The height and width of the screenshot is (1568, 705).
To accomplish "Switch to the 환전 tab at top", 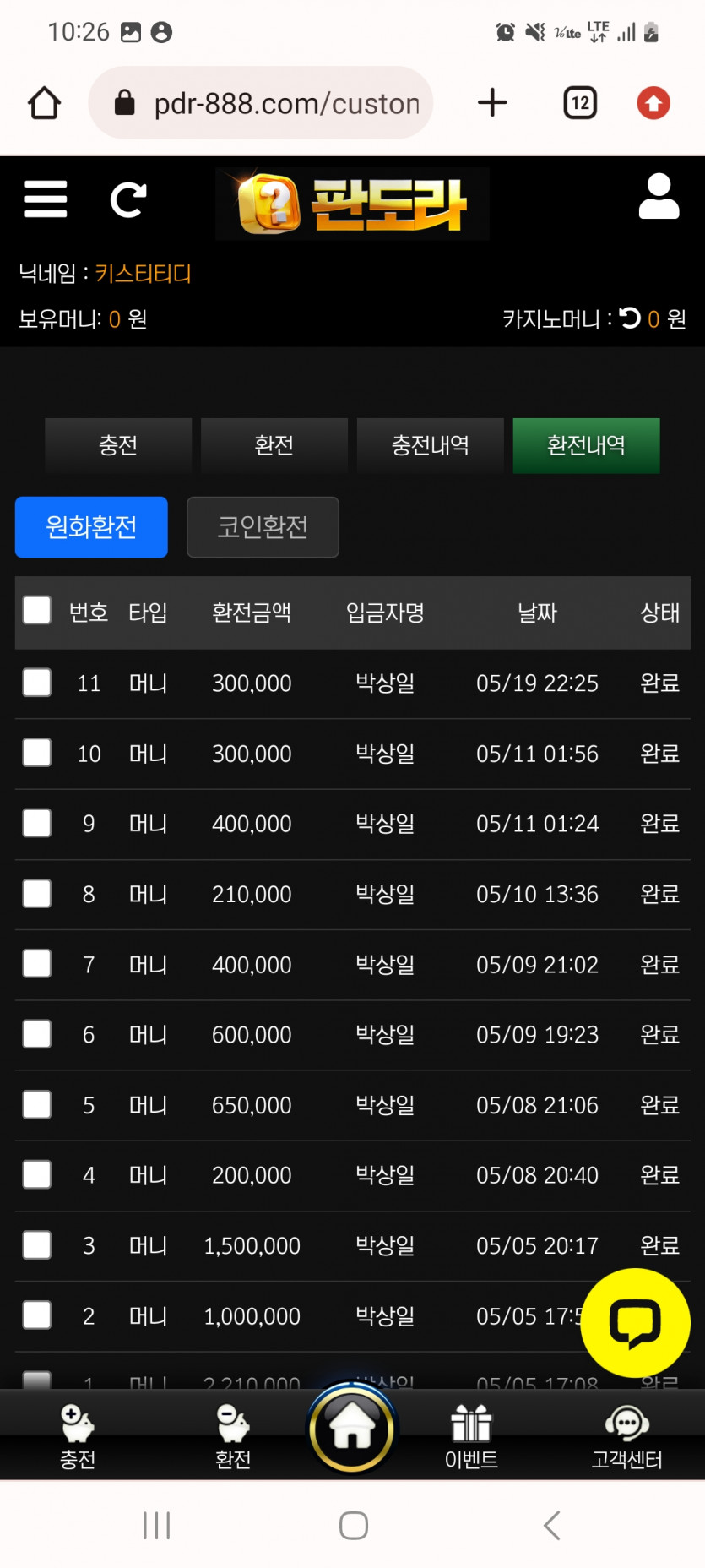I will [x=274, y=445].
